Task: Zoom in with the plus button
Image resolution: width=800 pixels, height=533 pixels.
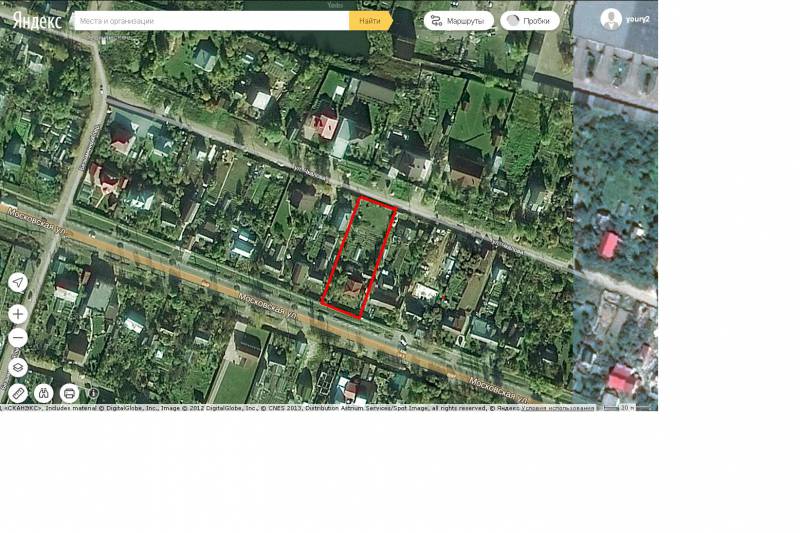Action: tap(18, 314)
